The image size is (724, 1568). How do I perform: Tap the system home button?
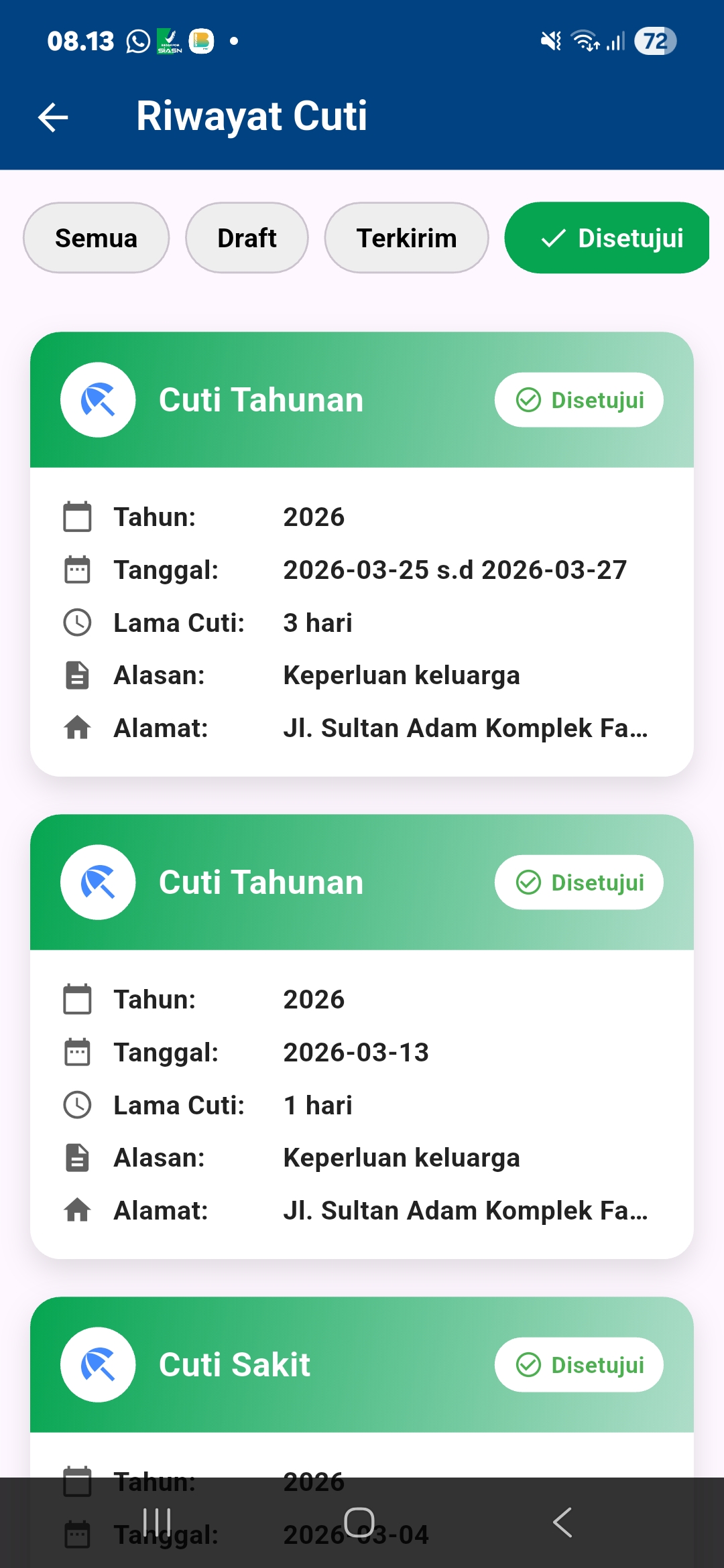point(359,1522)
